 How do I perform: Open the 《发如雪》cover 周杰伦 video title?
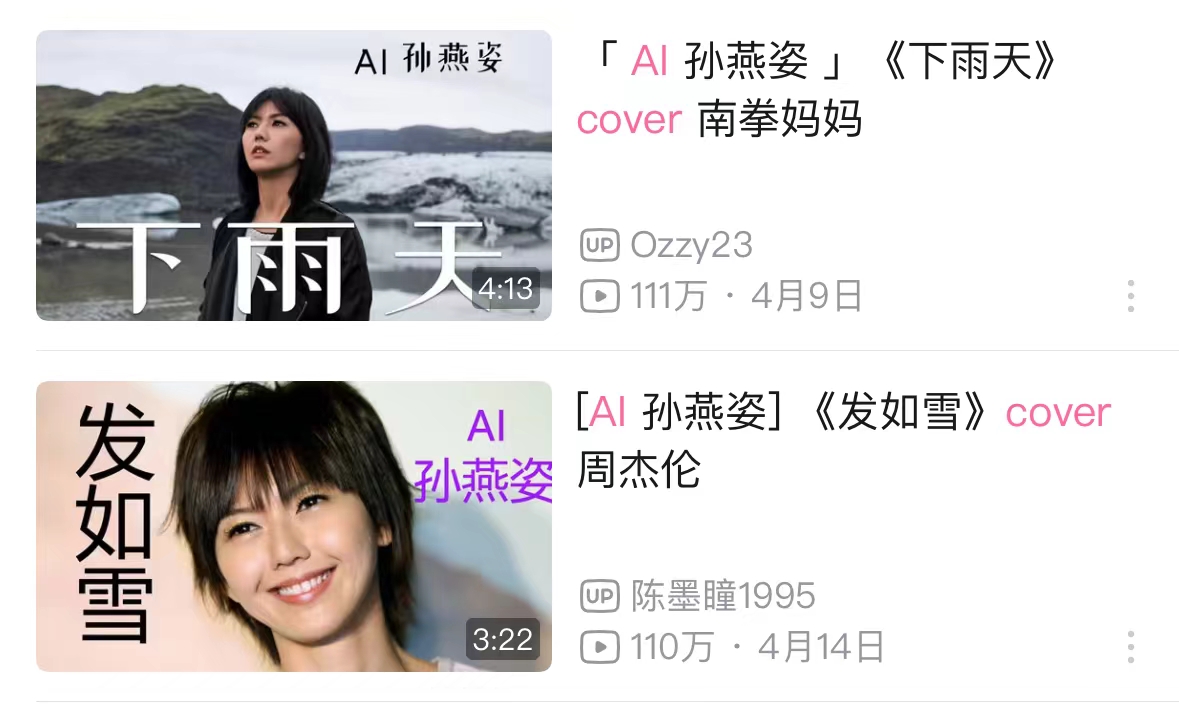tap(843, 441)
